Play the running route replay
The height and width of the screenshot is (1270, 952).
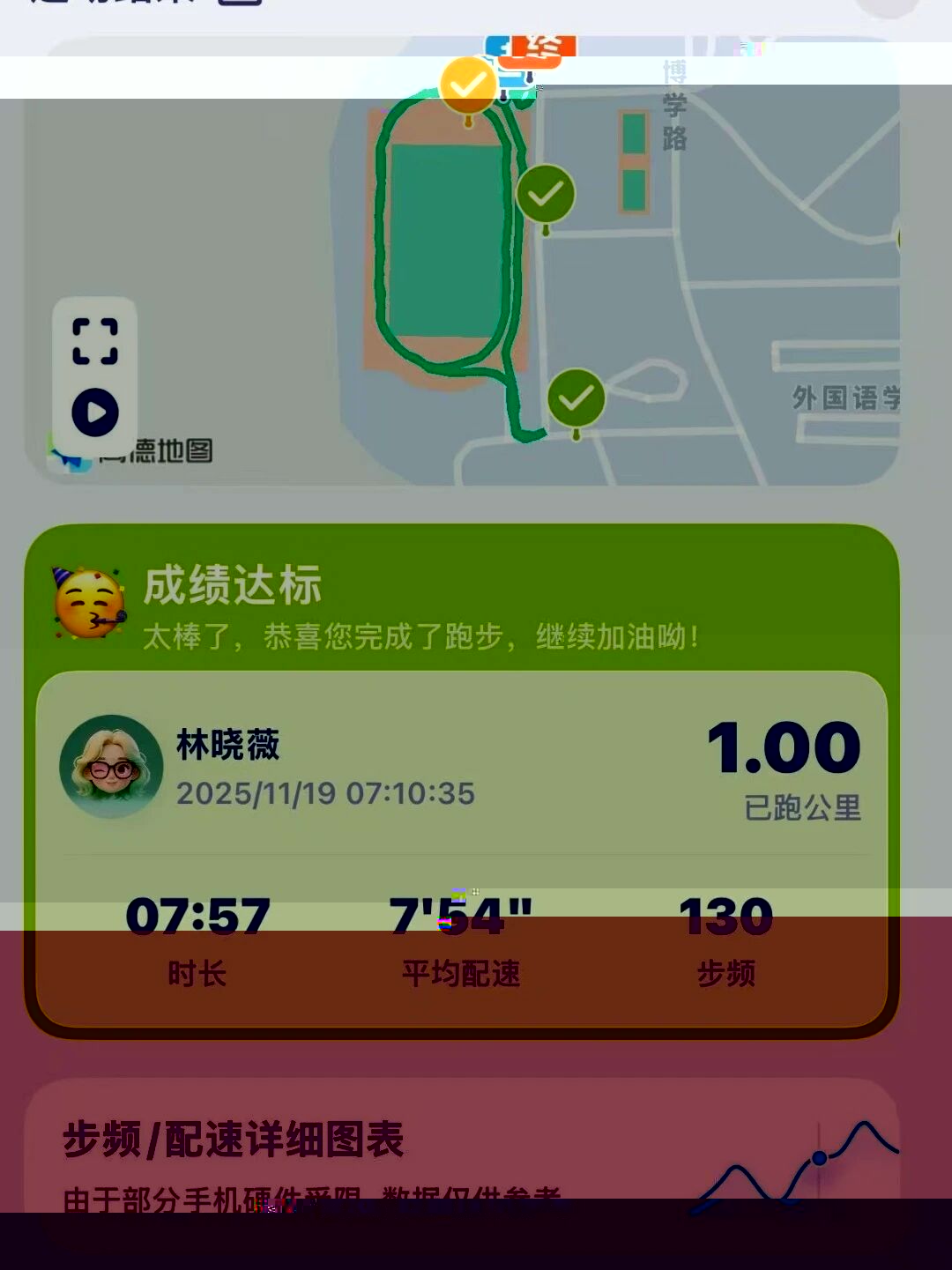(95, 412)
